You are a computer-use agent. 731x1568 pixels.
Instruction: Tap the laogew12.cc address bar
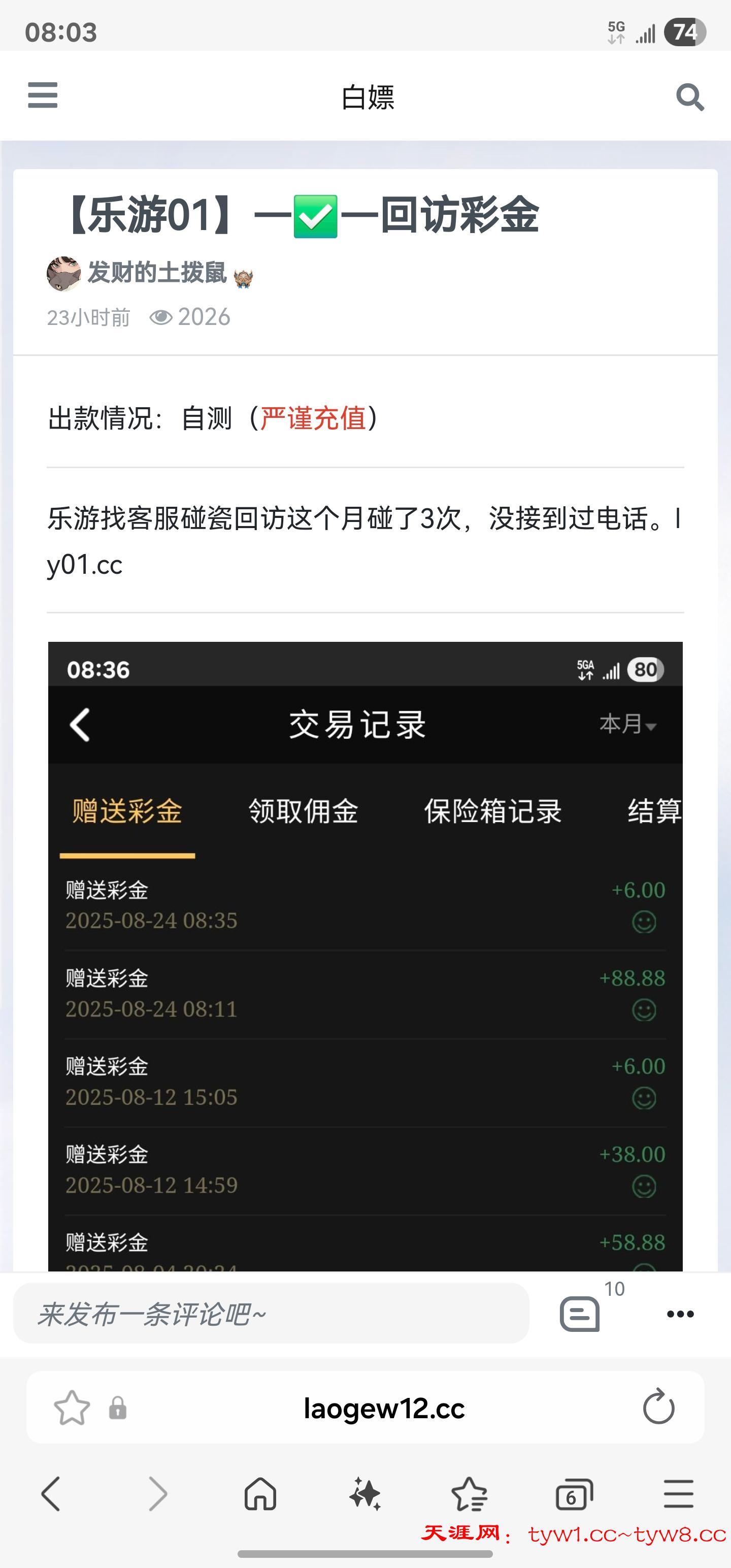click(383, 1408)
